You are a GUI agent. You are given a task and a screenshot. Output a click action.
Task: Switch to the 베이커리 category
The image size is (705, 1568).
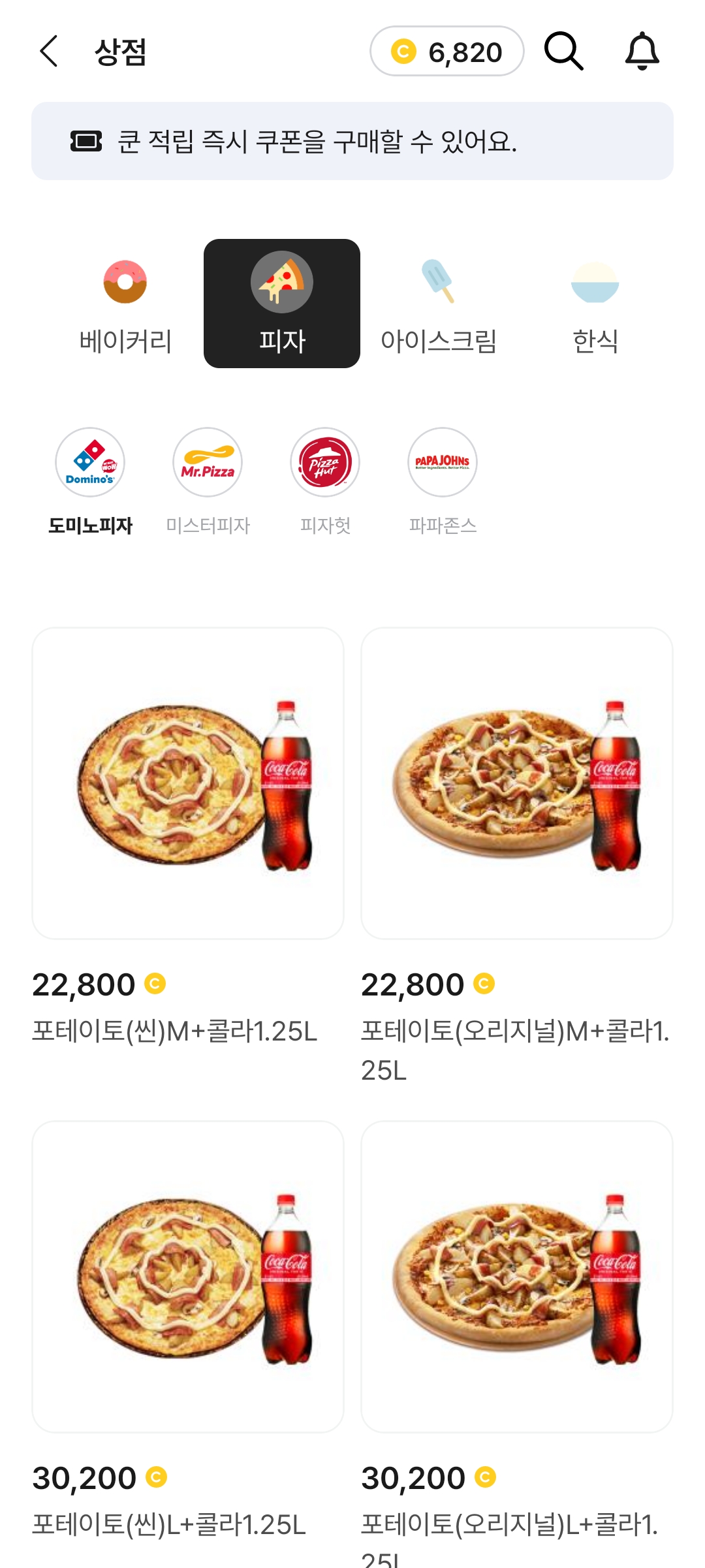(125, 304)
